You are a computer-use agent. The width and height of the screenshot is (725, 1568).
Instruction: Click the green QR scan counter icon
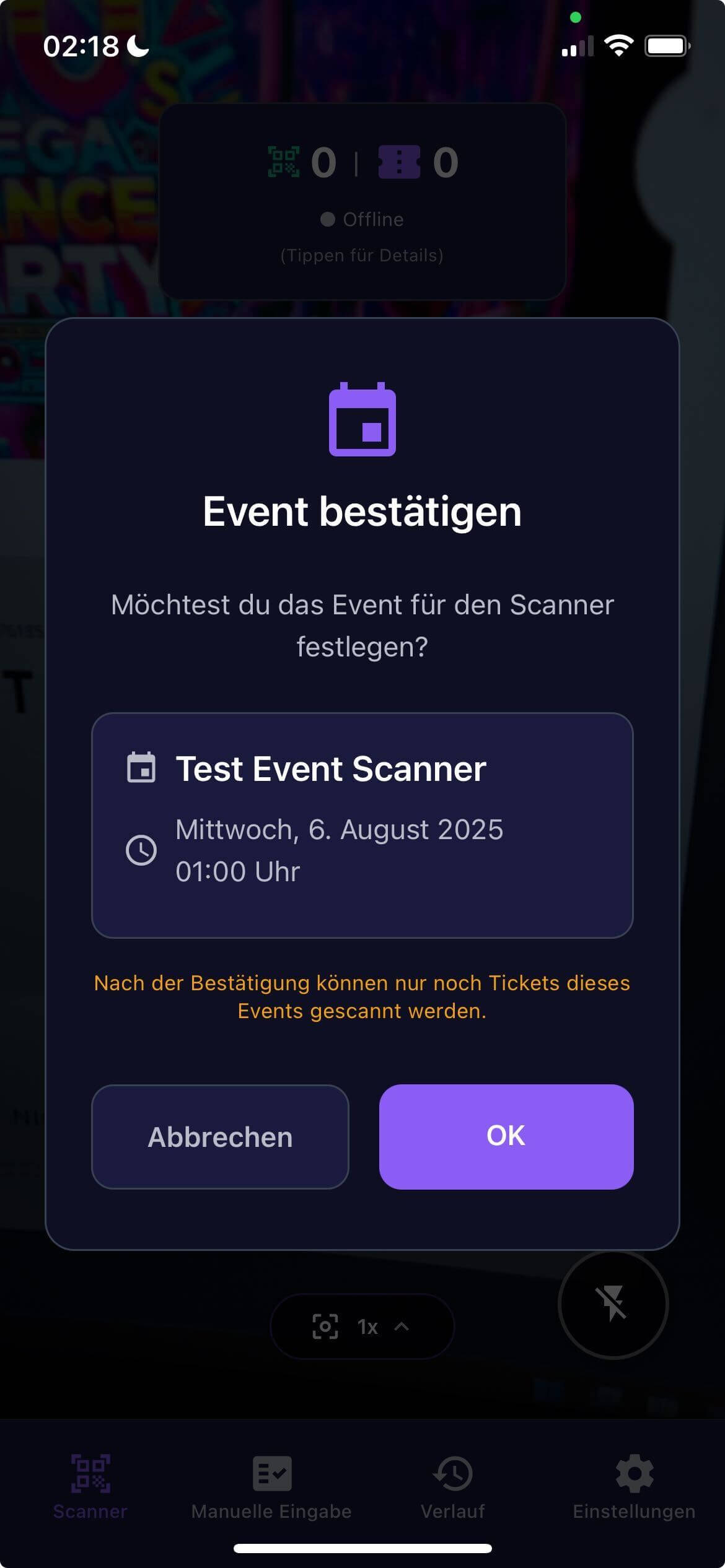tap(283, 162)
